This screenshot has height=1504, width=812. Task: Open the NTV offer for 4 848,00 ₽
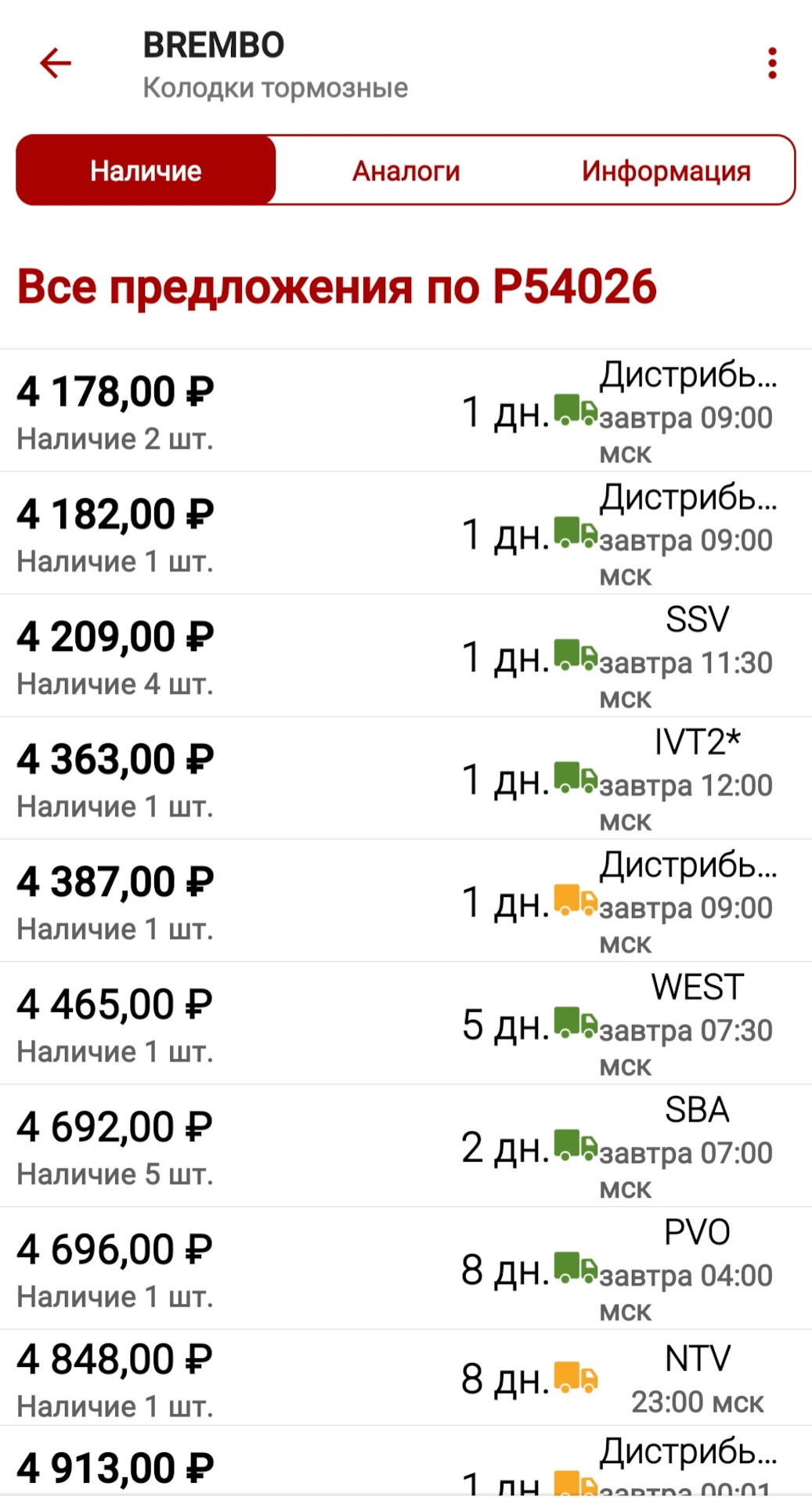click(x=406, y=1379)
